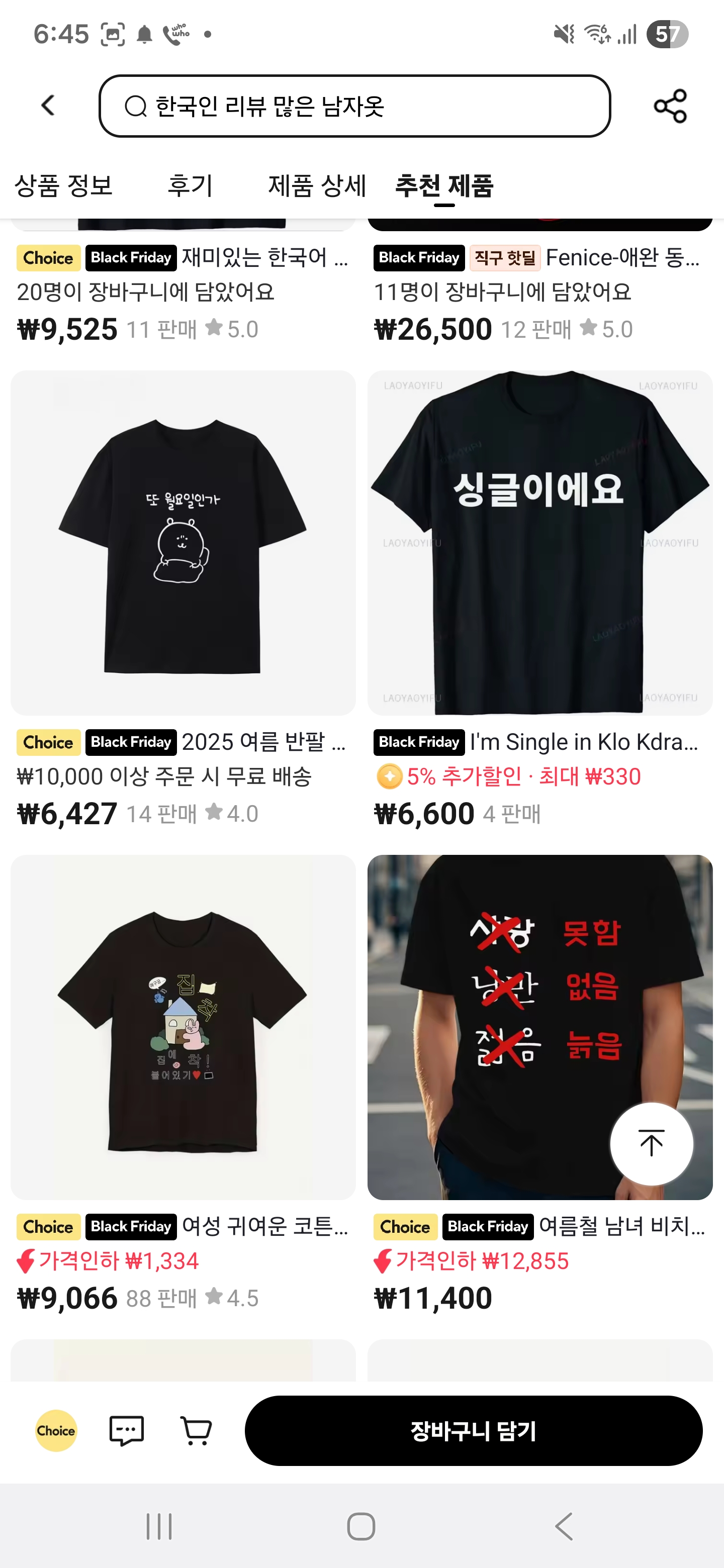Tap the search box with 한국인 리뷰 많은 남자옷
The height and width of the screenshot is (1568, 724).
[354, 106]
